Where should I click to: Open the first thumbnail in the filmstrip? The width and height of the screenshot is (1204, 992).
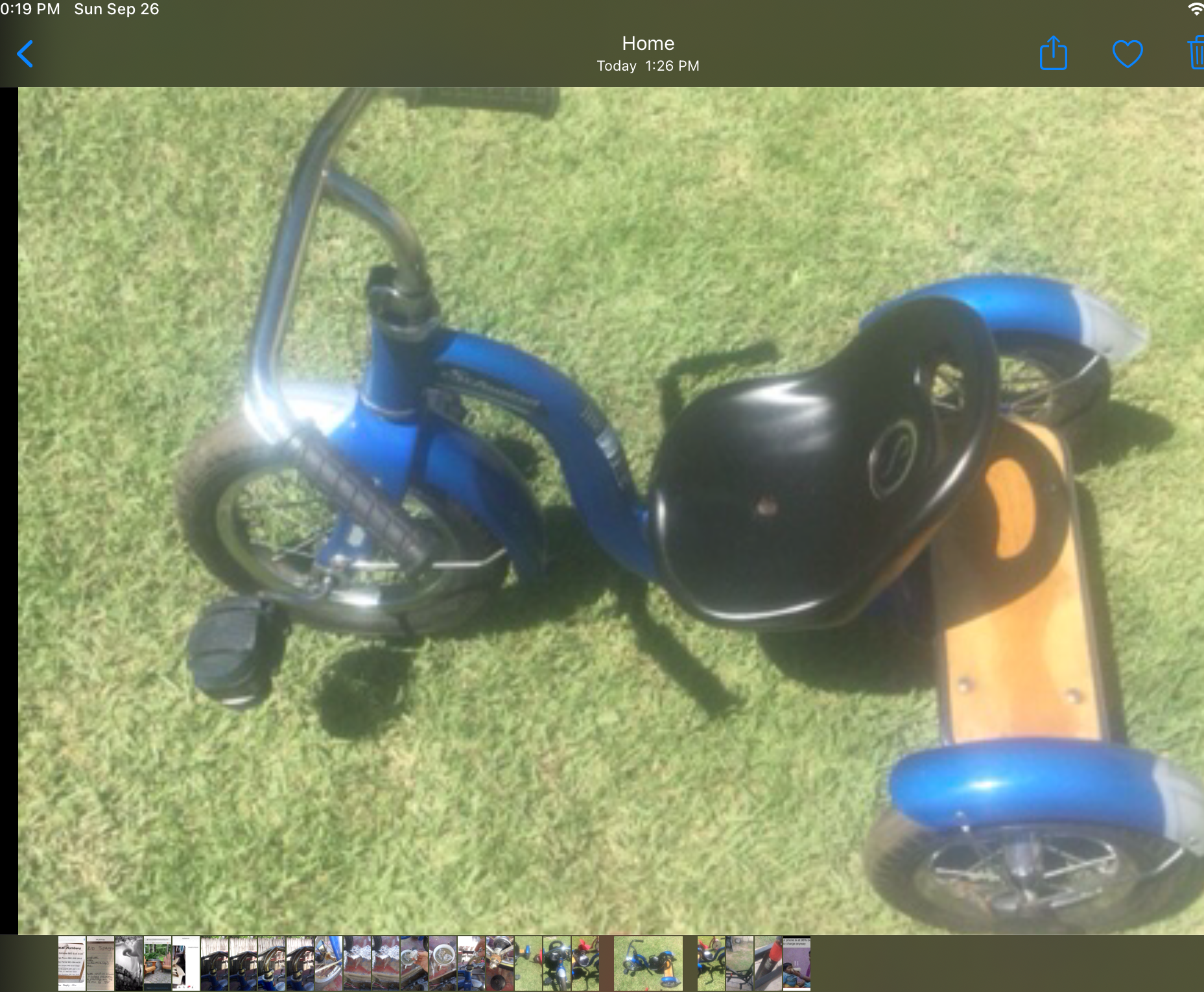click(x=71, y=963)
